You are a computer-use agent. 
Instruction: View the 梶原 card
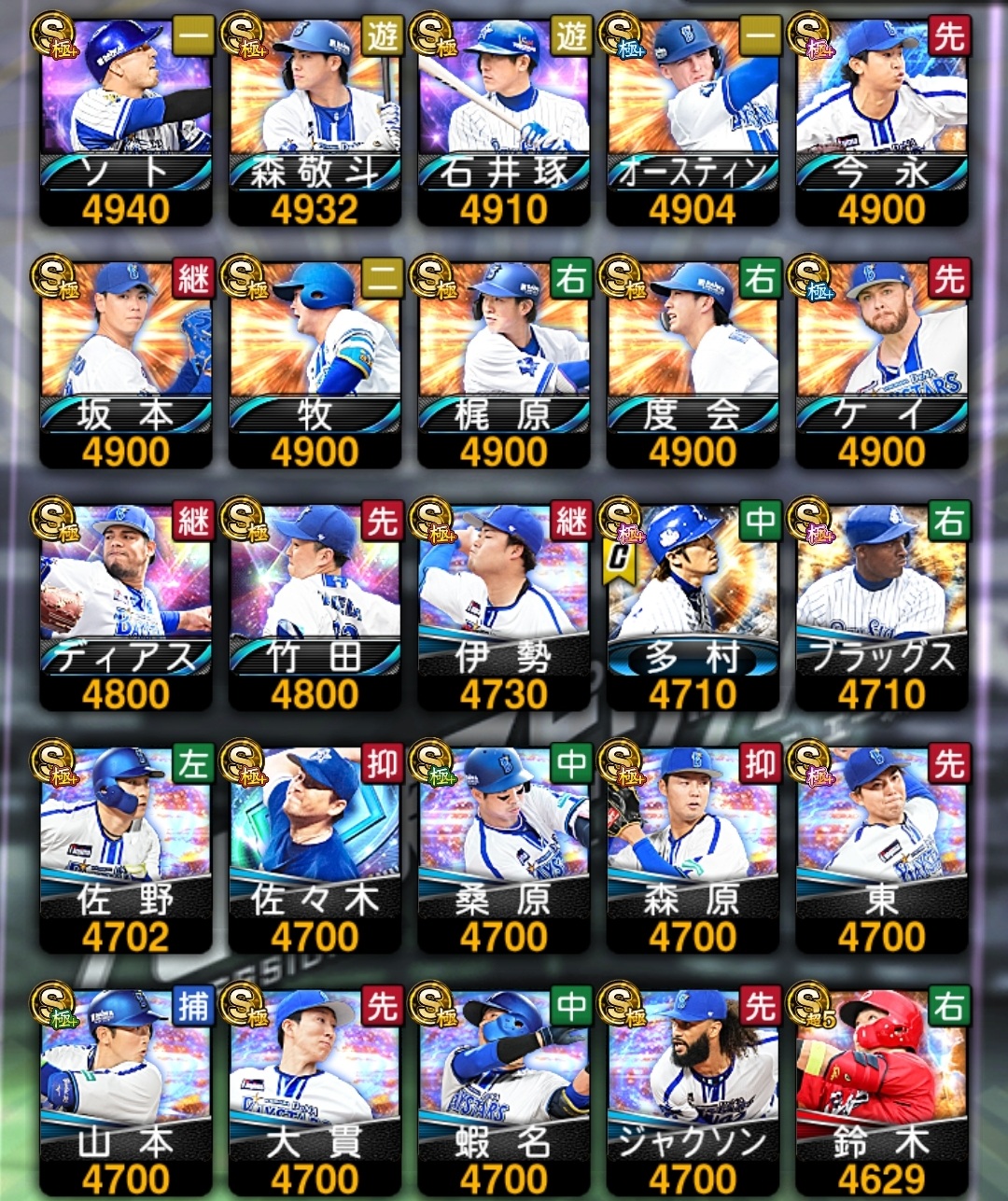504,364
